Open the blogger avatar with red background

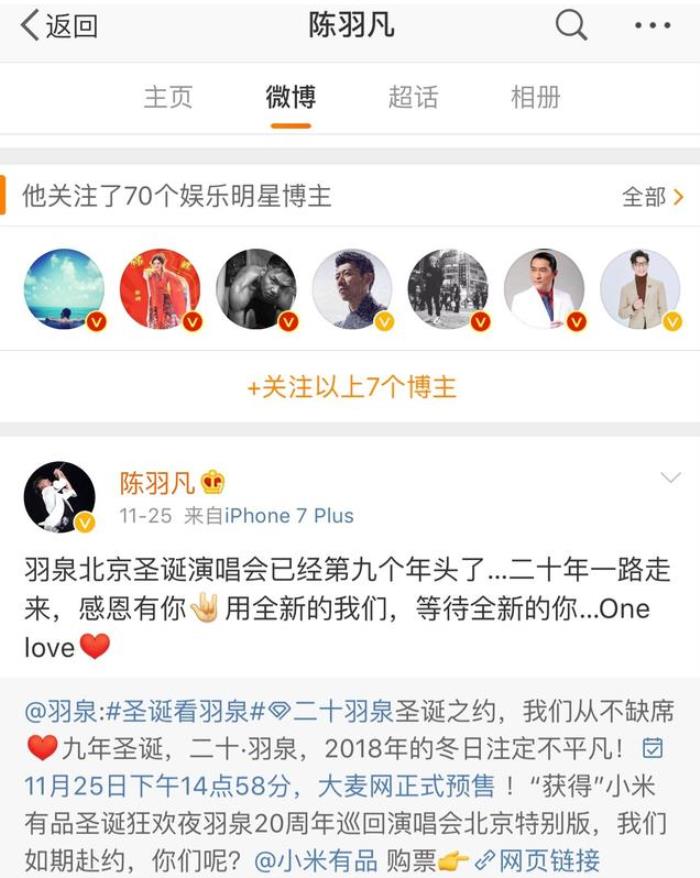pos(160,289)
